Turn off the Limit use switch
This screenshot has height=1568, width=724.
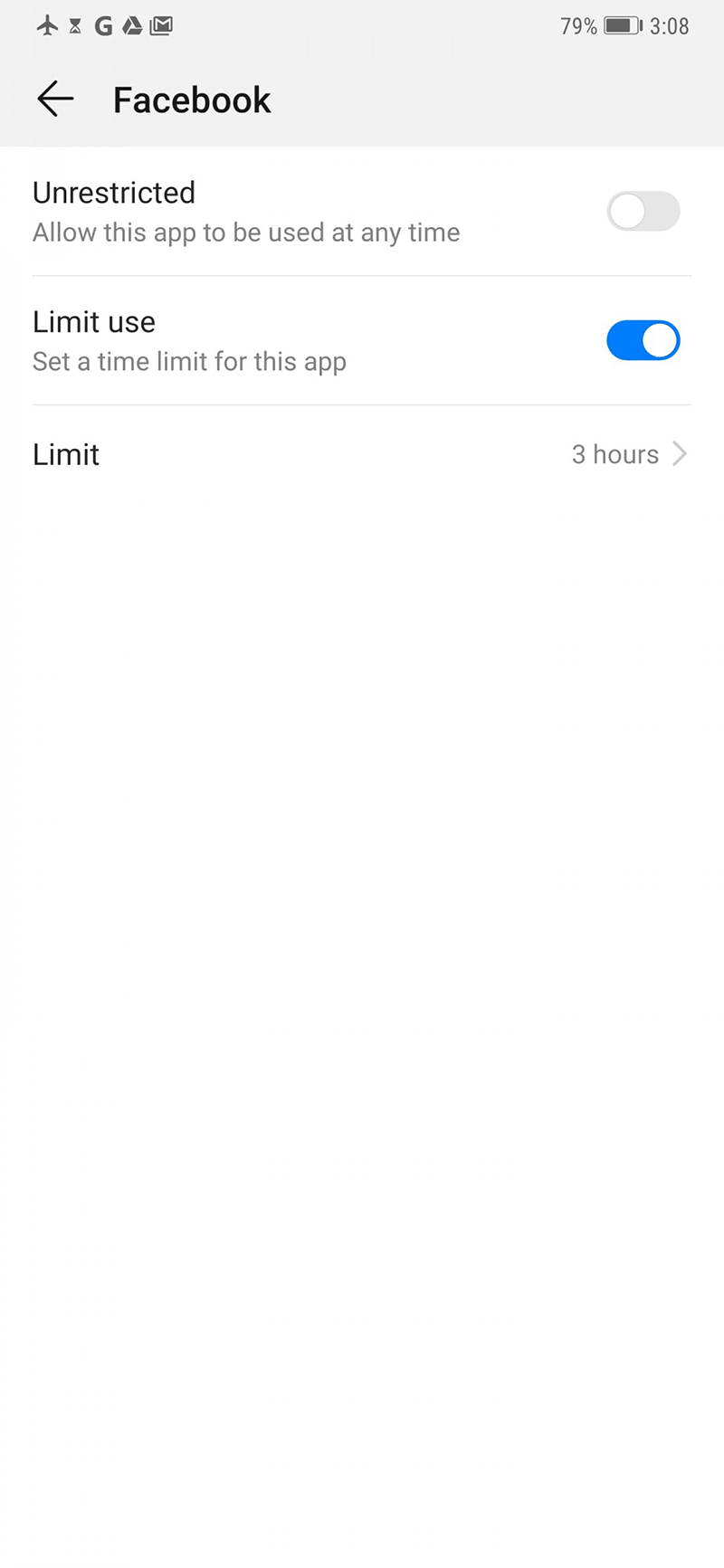click(x=643, y=341)
